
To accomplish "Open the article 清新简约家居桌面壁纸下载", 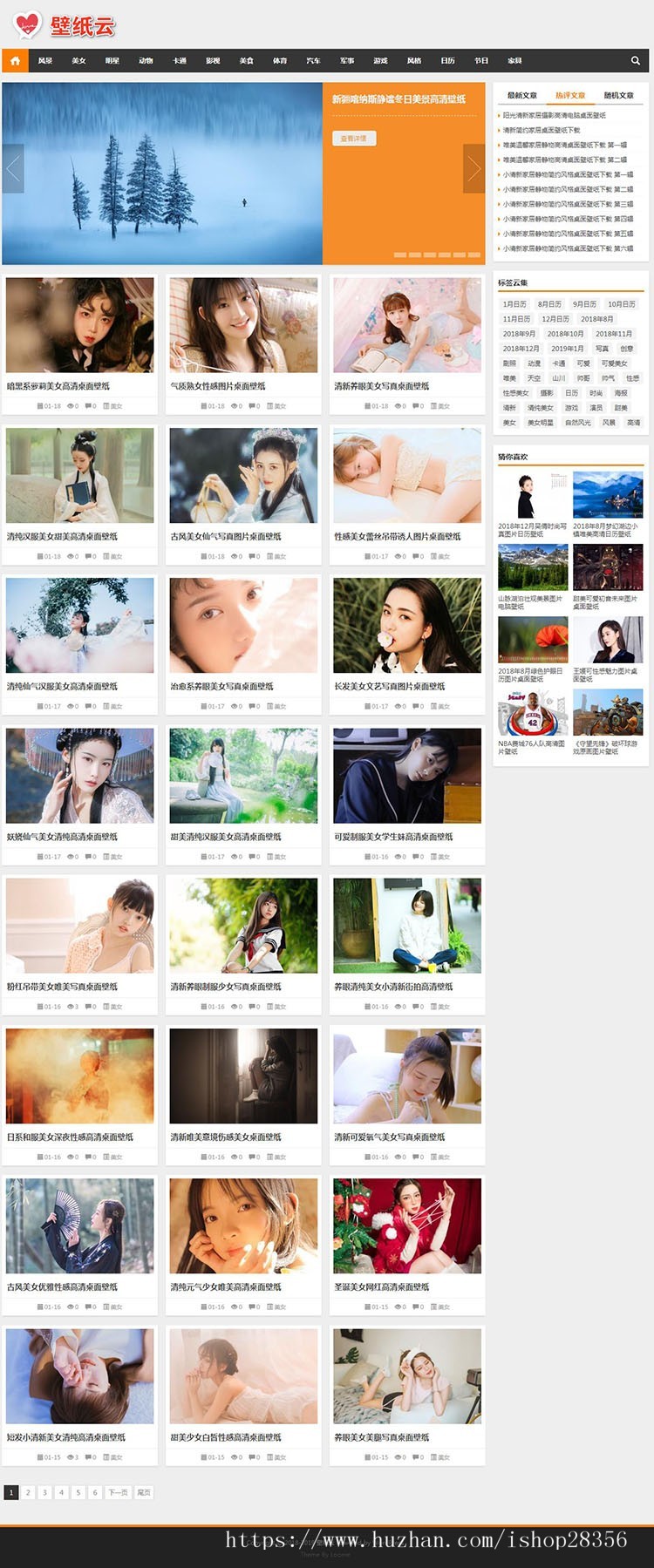I will (x=541, y=130).
